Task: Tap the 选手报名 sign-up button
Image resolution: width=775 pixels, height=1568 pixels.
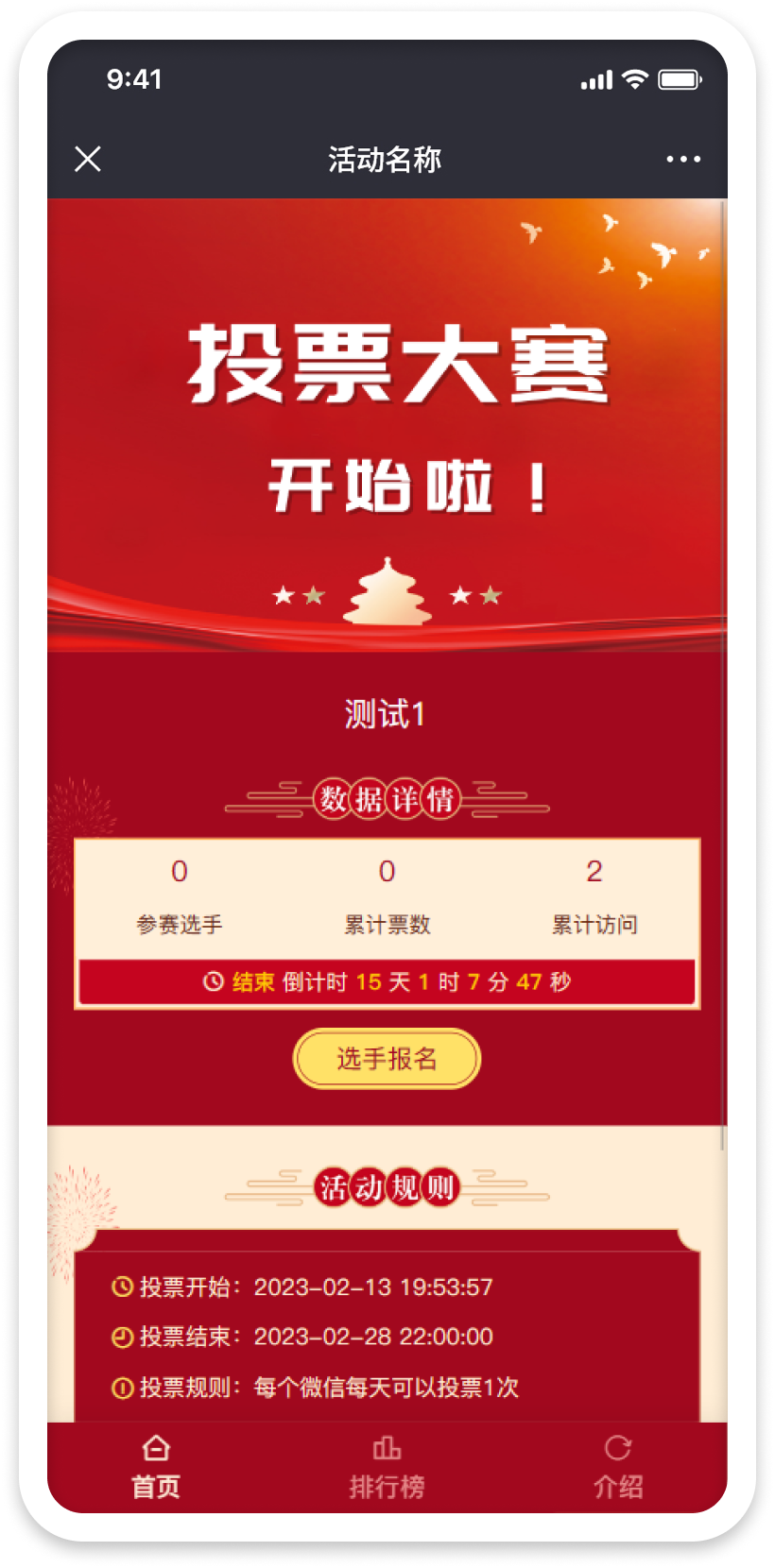Action: click(x=387, y=1059)
